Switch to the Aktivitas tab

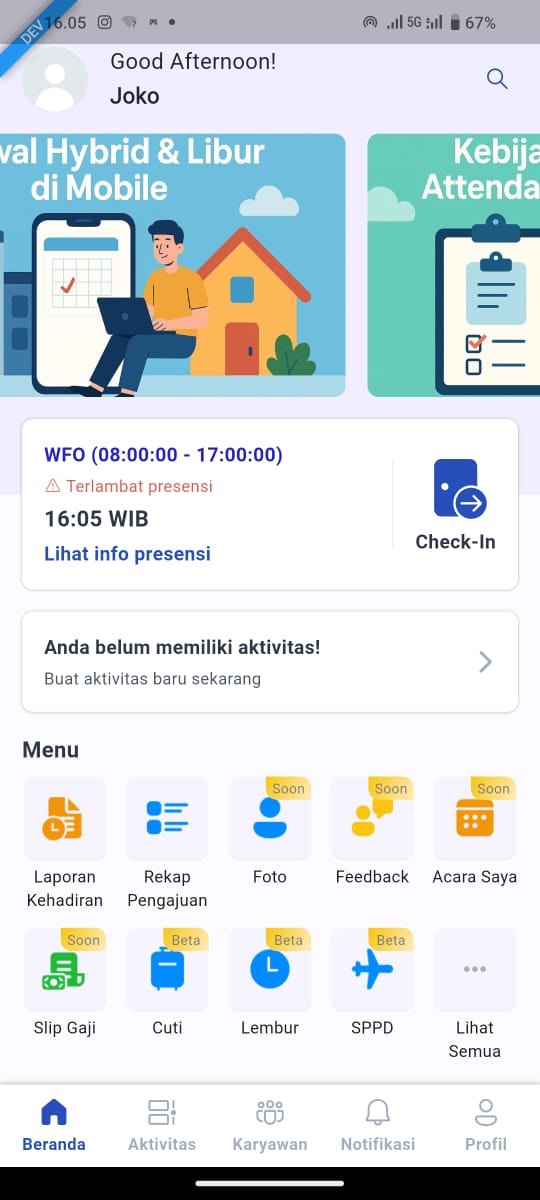[x=162, y=1125]
